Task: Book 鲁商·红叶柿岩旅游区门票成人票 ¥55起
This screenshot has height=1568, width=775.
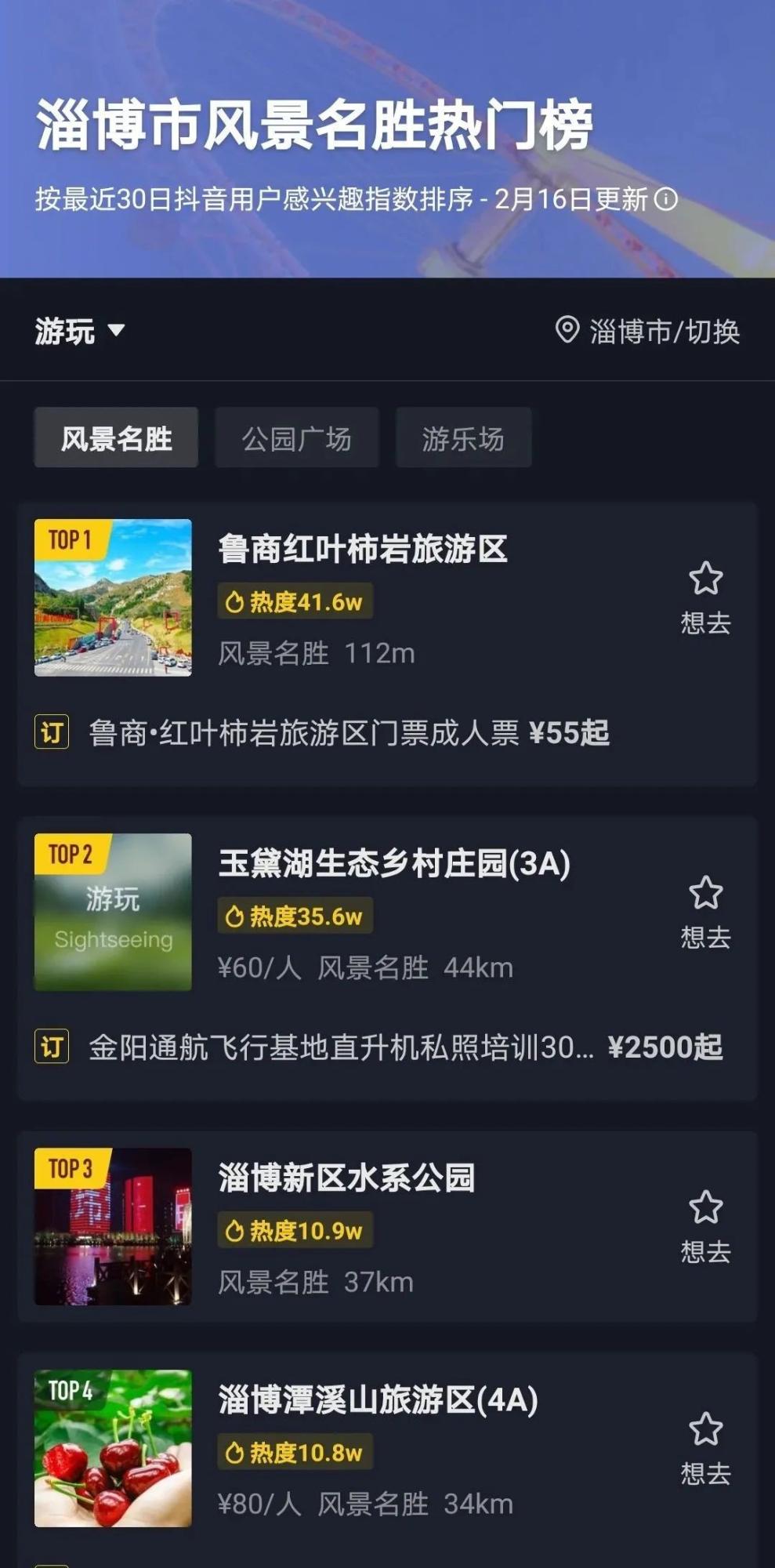Action: coord(349,733)
